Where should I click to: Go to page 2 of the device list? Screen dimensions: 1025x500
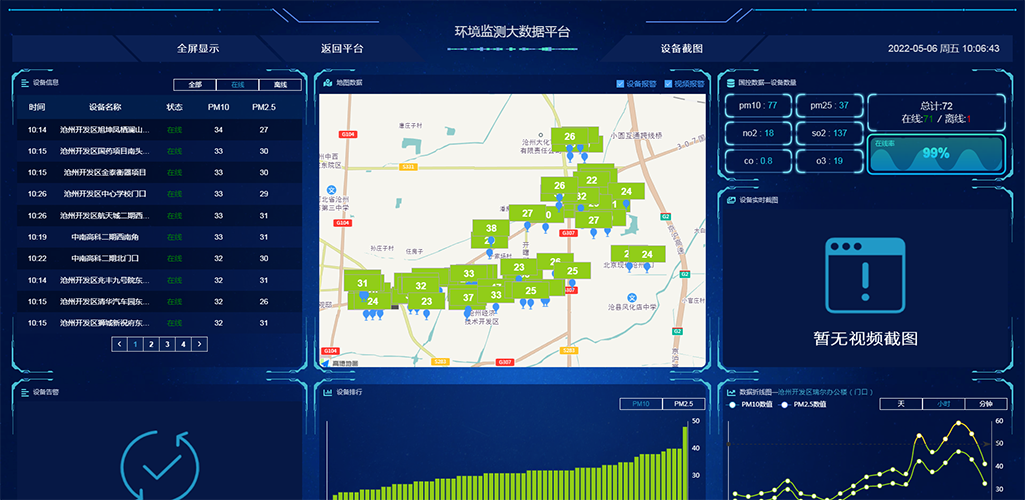coord(151,344)
